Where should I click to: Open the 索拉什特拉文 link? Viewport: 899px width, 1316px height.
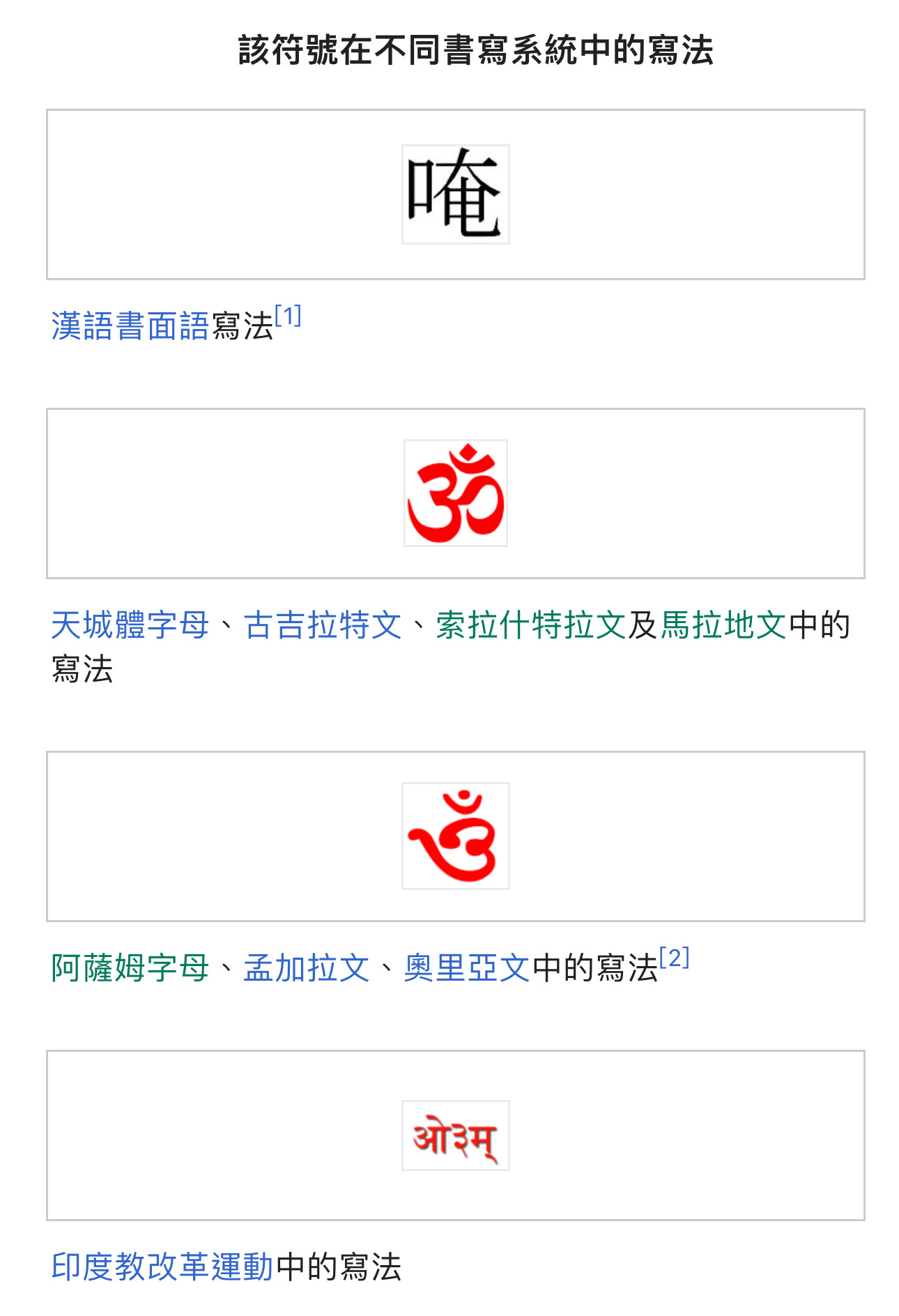point(531,625)
